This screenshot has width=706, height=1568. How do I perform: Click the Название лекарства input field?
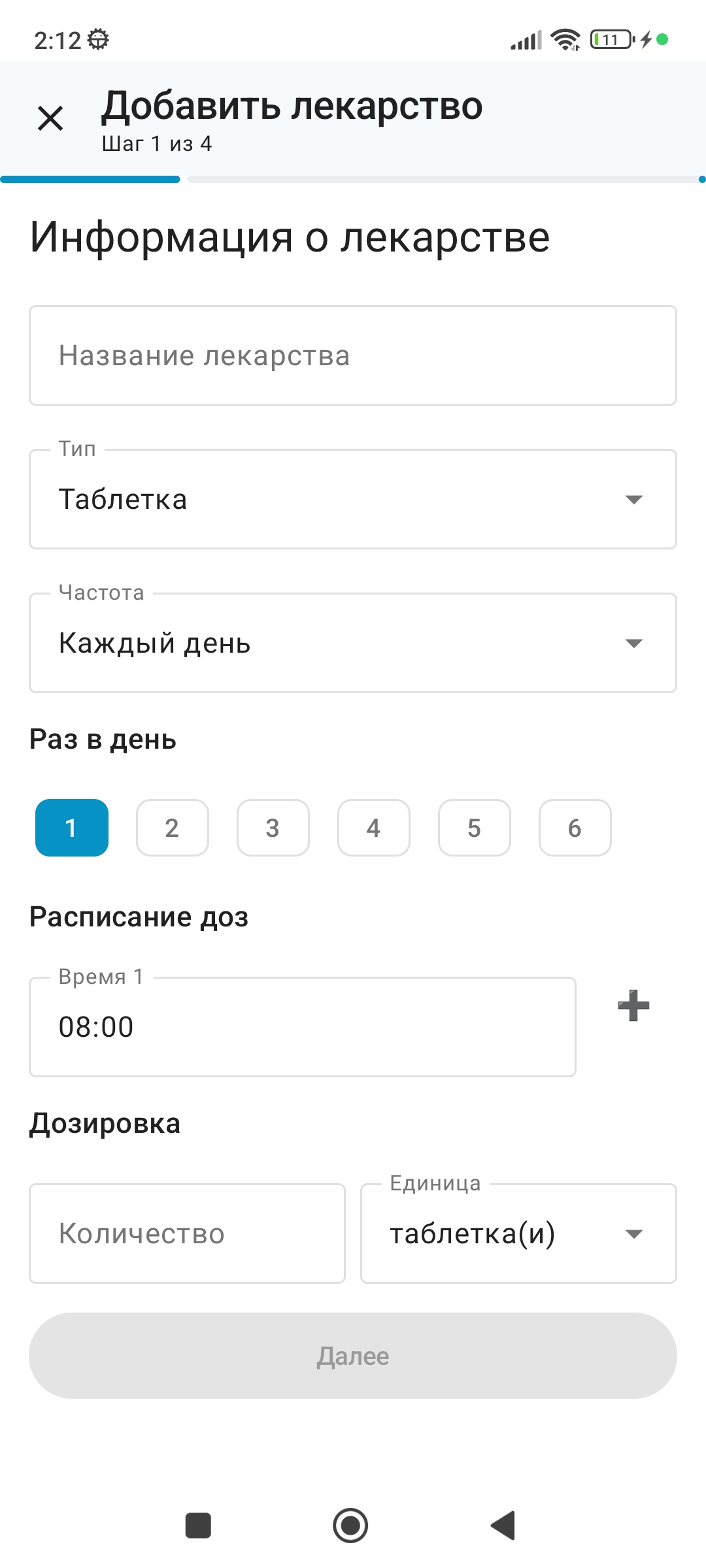point(353,355)
